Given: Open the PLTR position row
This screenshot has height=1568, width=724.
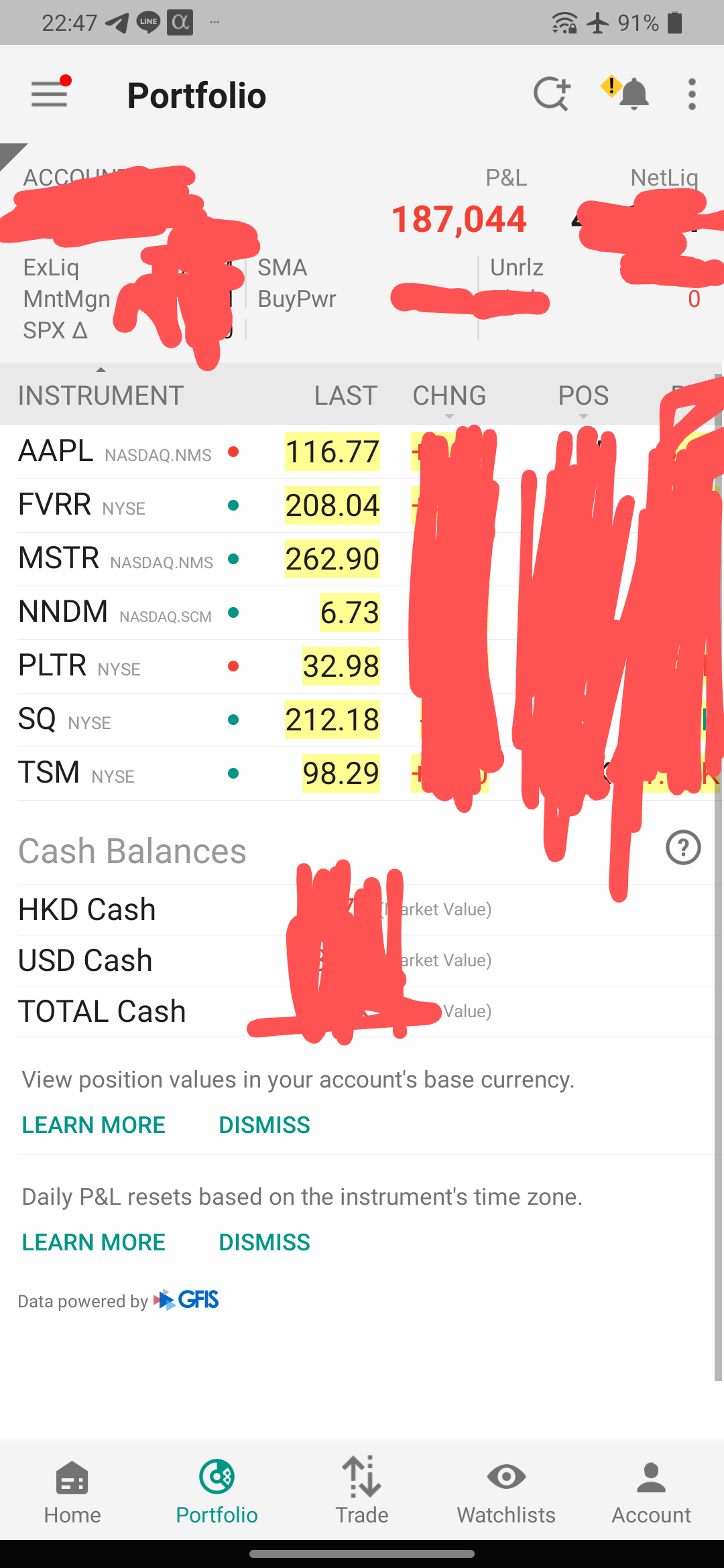Looking at the screenshot, I should pos(362,666).
